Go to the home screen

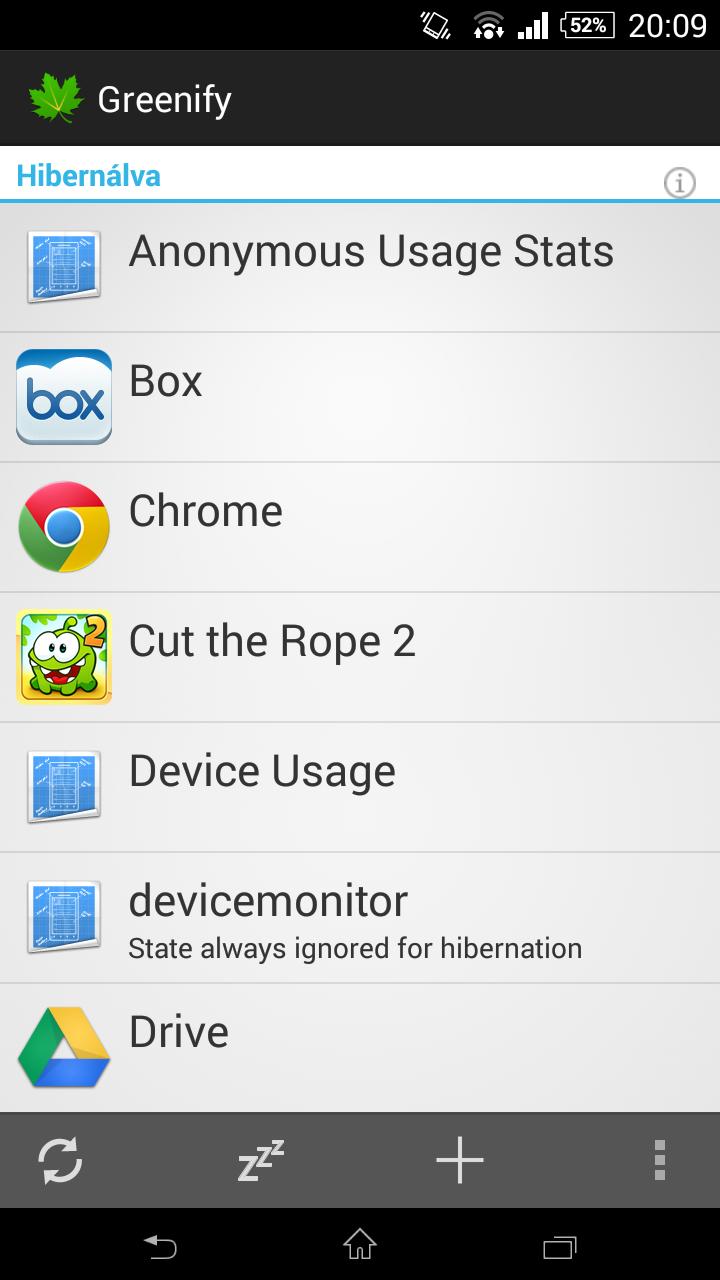[x=360, y=1245]
